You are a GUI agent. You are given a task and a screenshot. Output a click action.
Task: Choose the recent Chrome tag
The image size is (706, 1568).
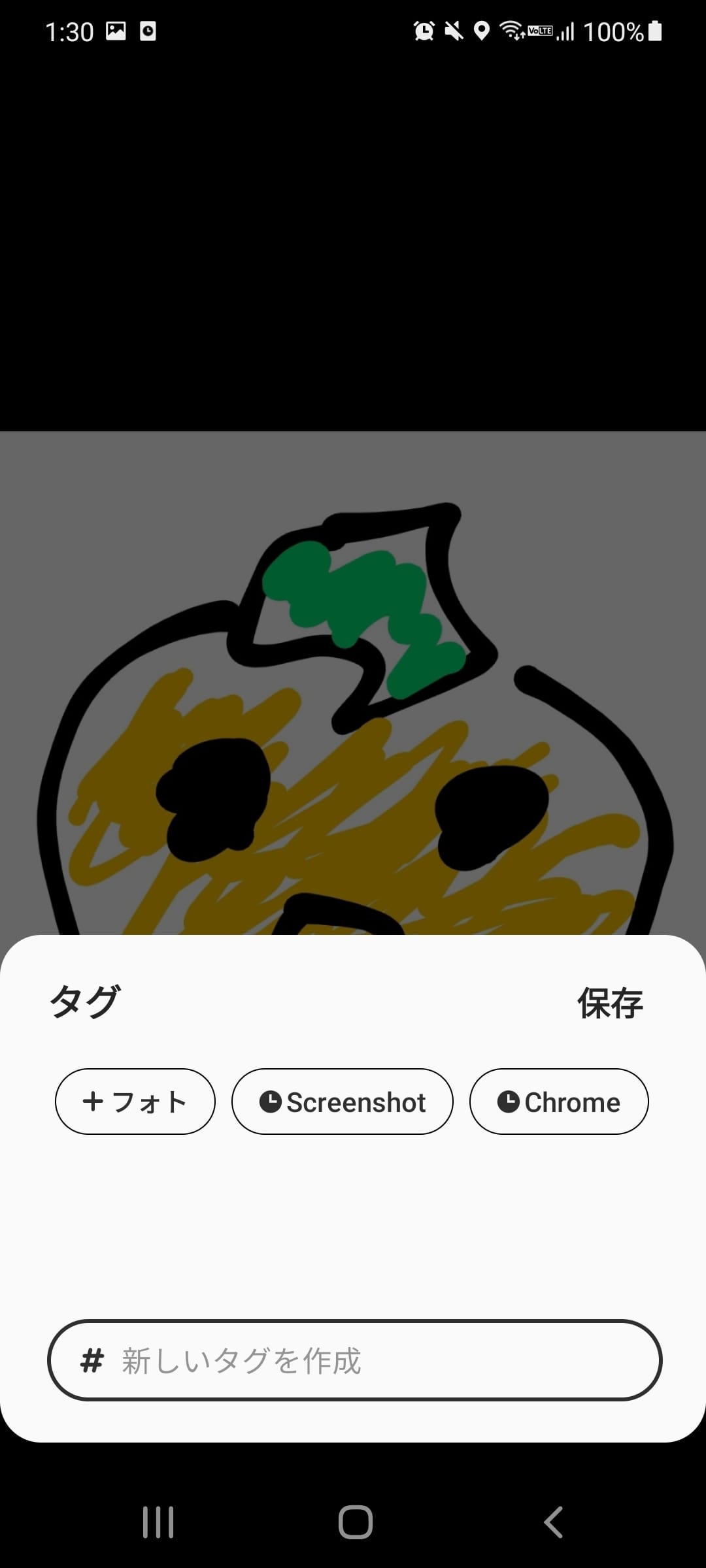click(x=559, y=1102)
